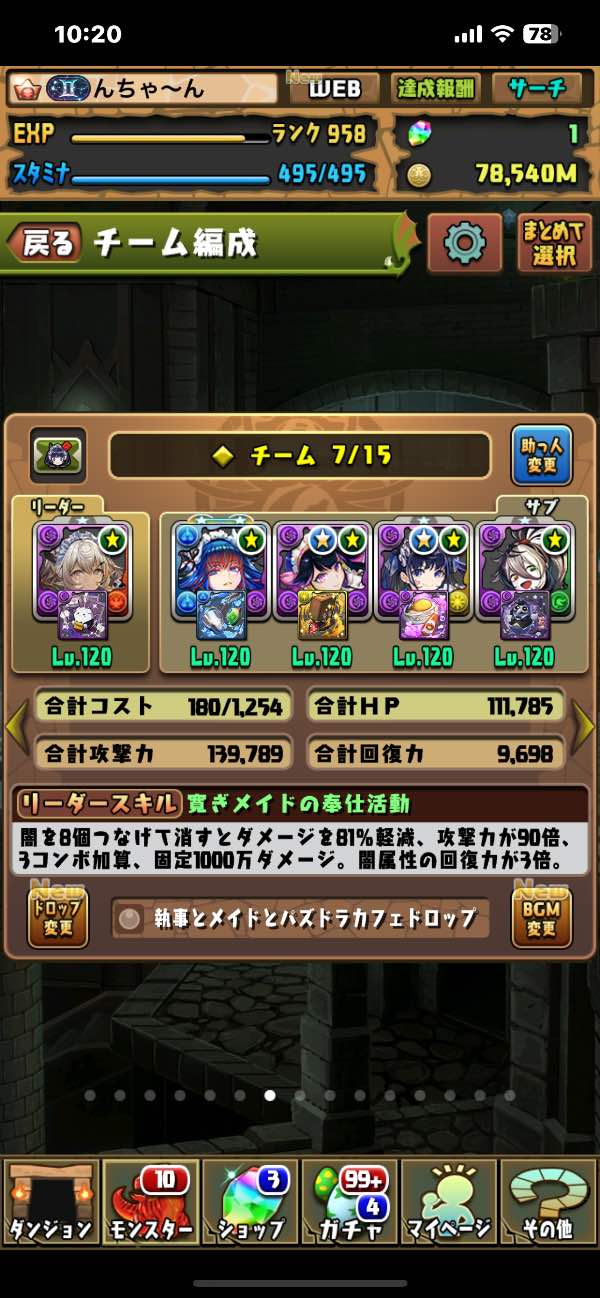
Task: Open the WEB button
Action: pyautogui.click(x=334, y=89)
